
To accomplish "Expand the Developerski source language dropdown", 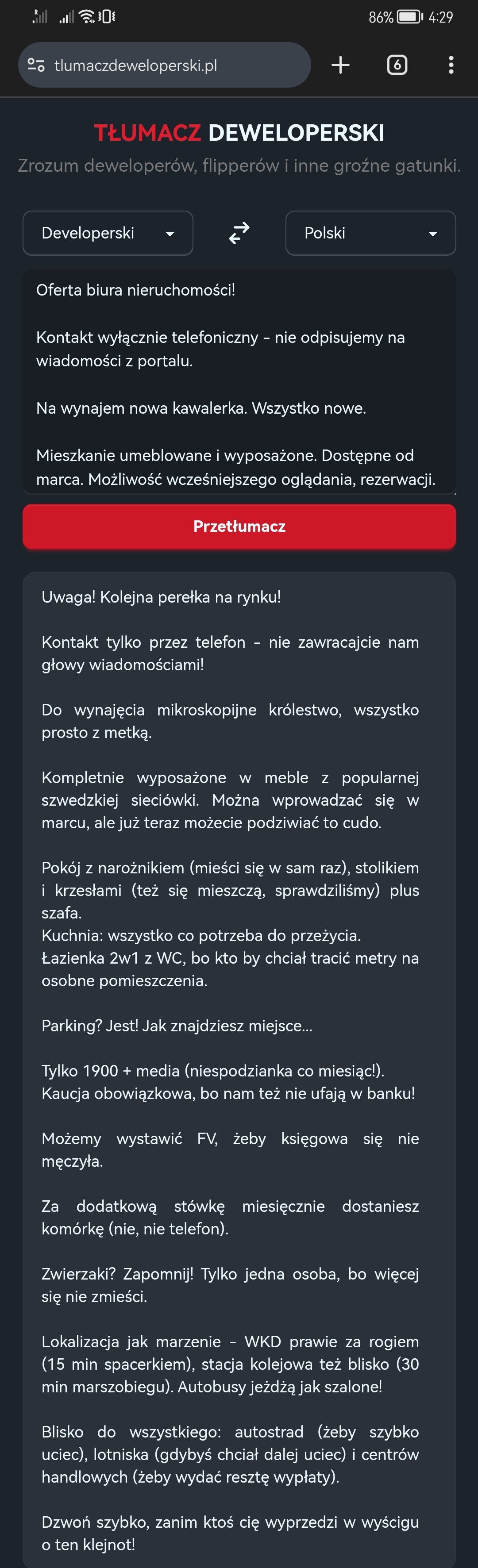I will point(108,233).
